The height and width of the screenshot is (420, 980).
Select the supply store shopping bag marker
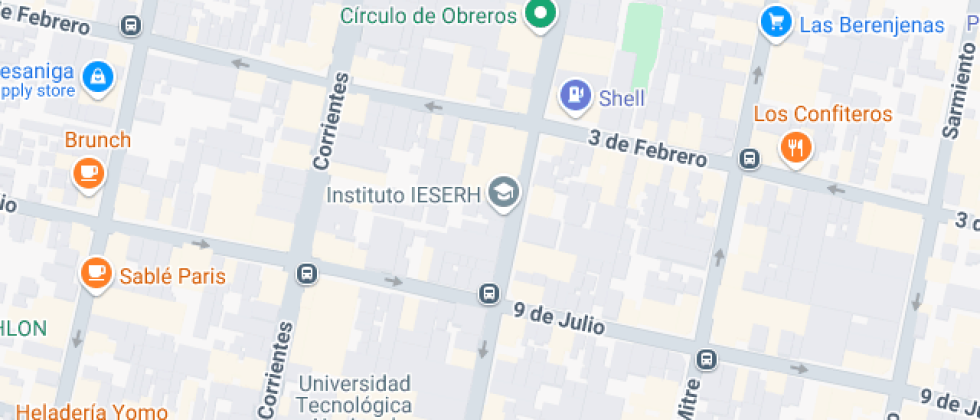click(x=98, y=76)
